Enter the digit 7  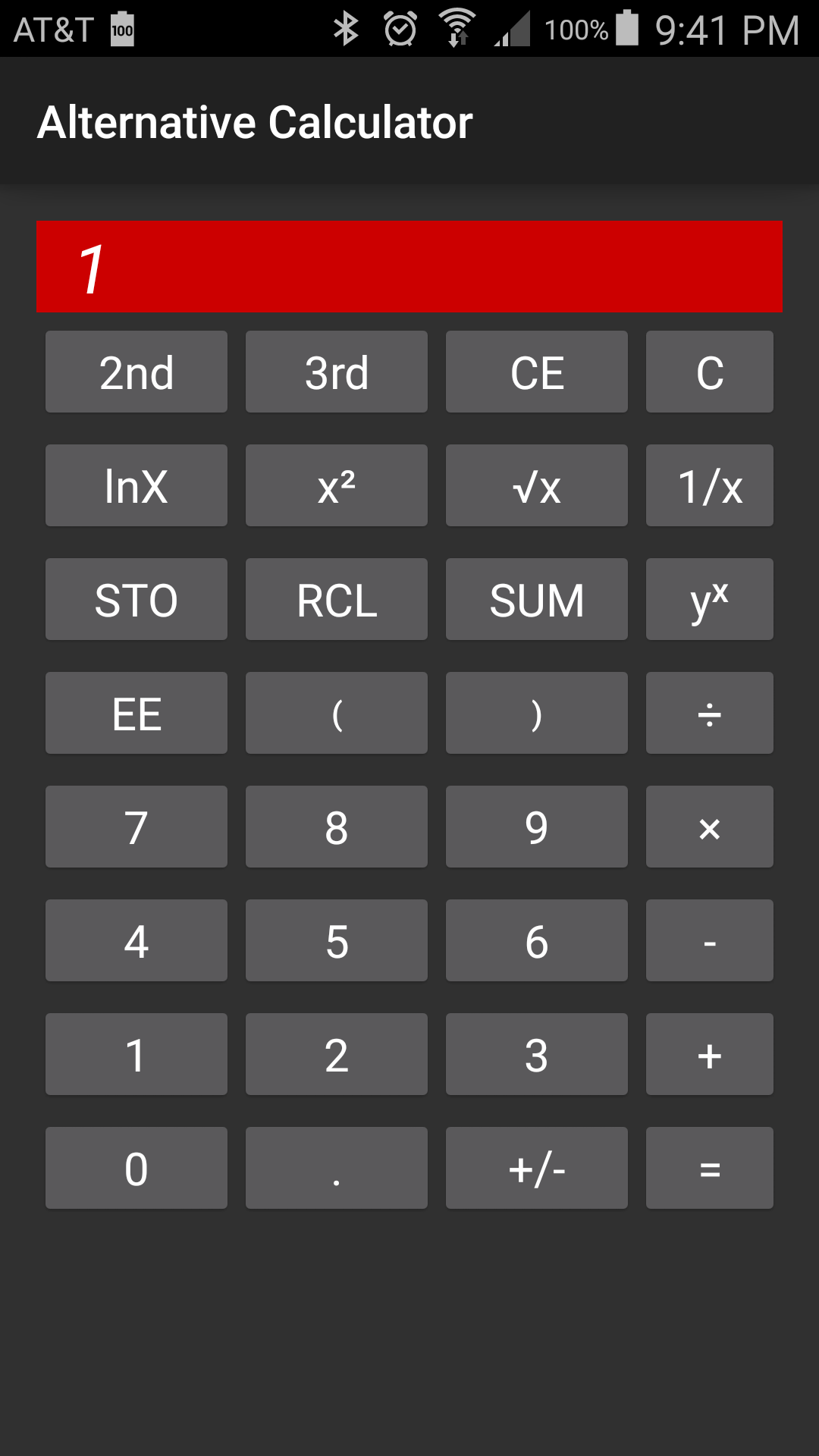(136, 827)
